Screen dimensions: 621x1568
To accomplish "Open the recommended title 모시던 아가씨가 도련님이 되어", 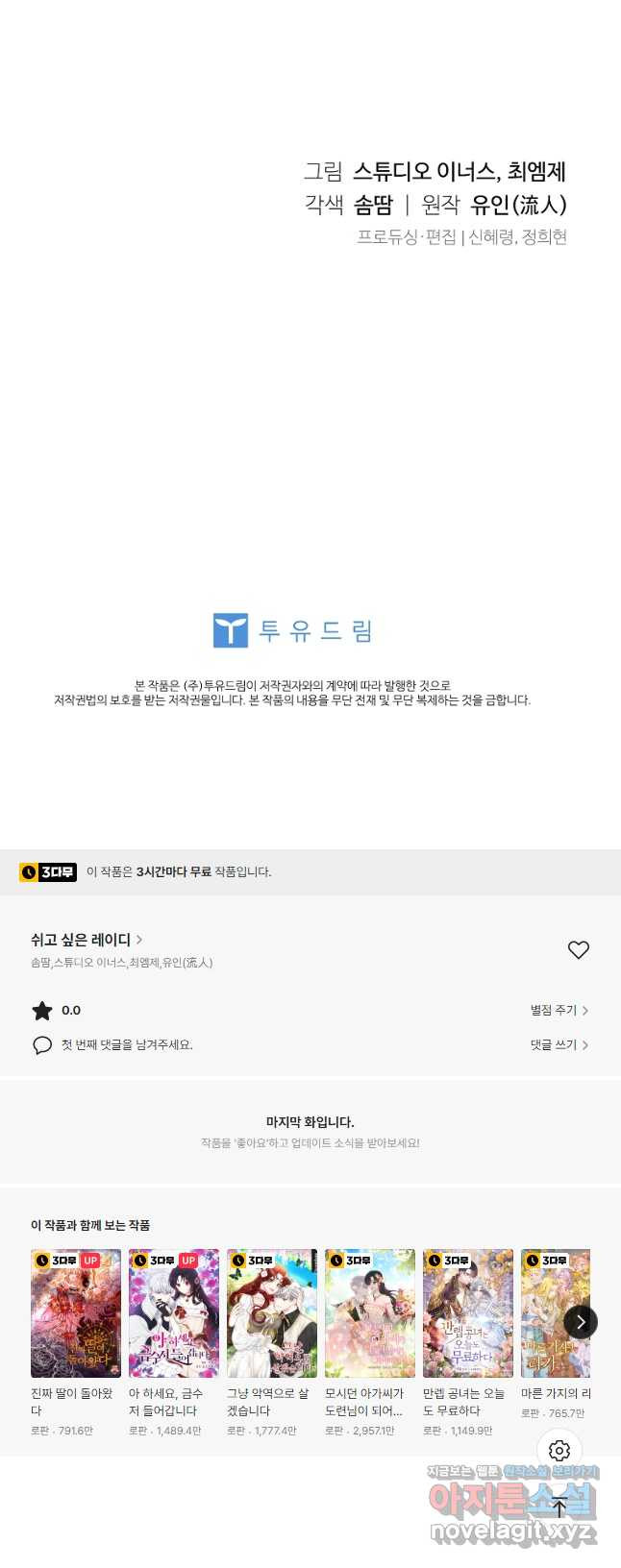I will 370,1313.
